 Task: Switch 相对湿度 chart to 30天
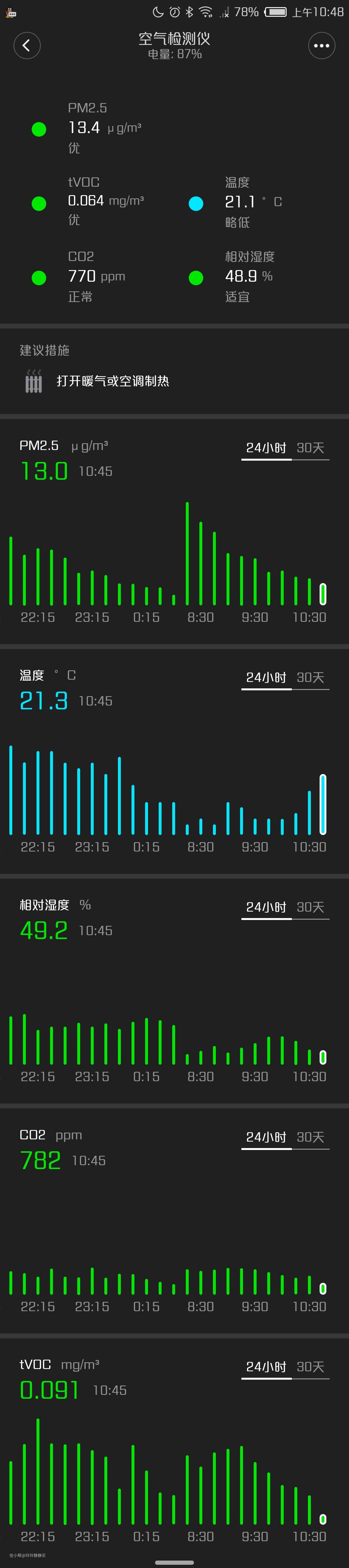coord(310,907)
